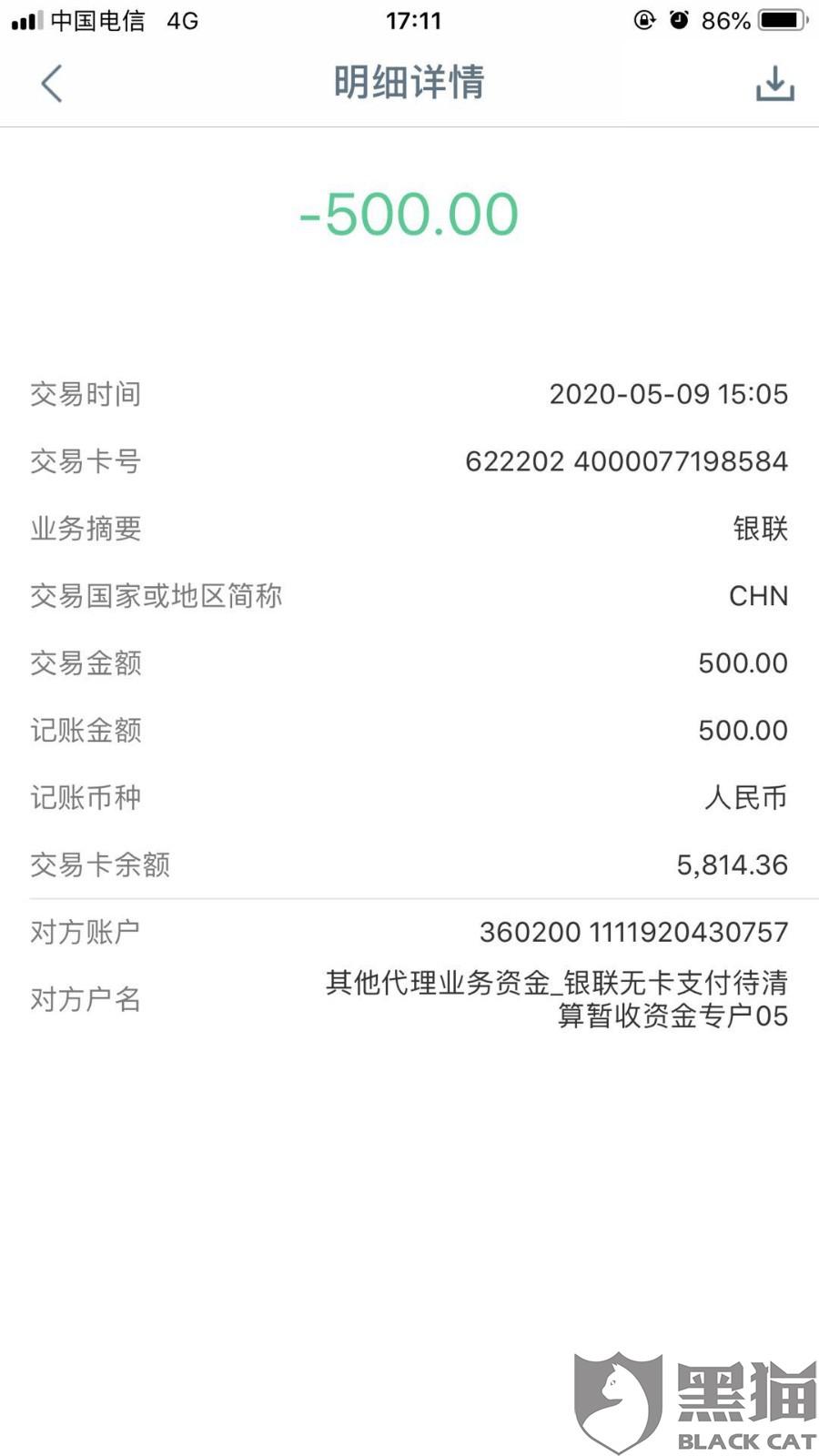The width and height of the screenshot is (819, 1456).
Task: Go back from the 明细详情 page
Action: 52,84
